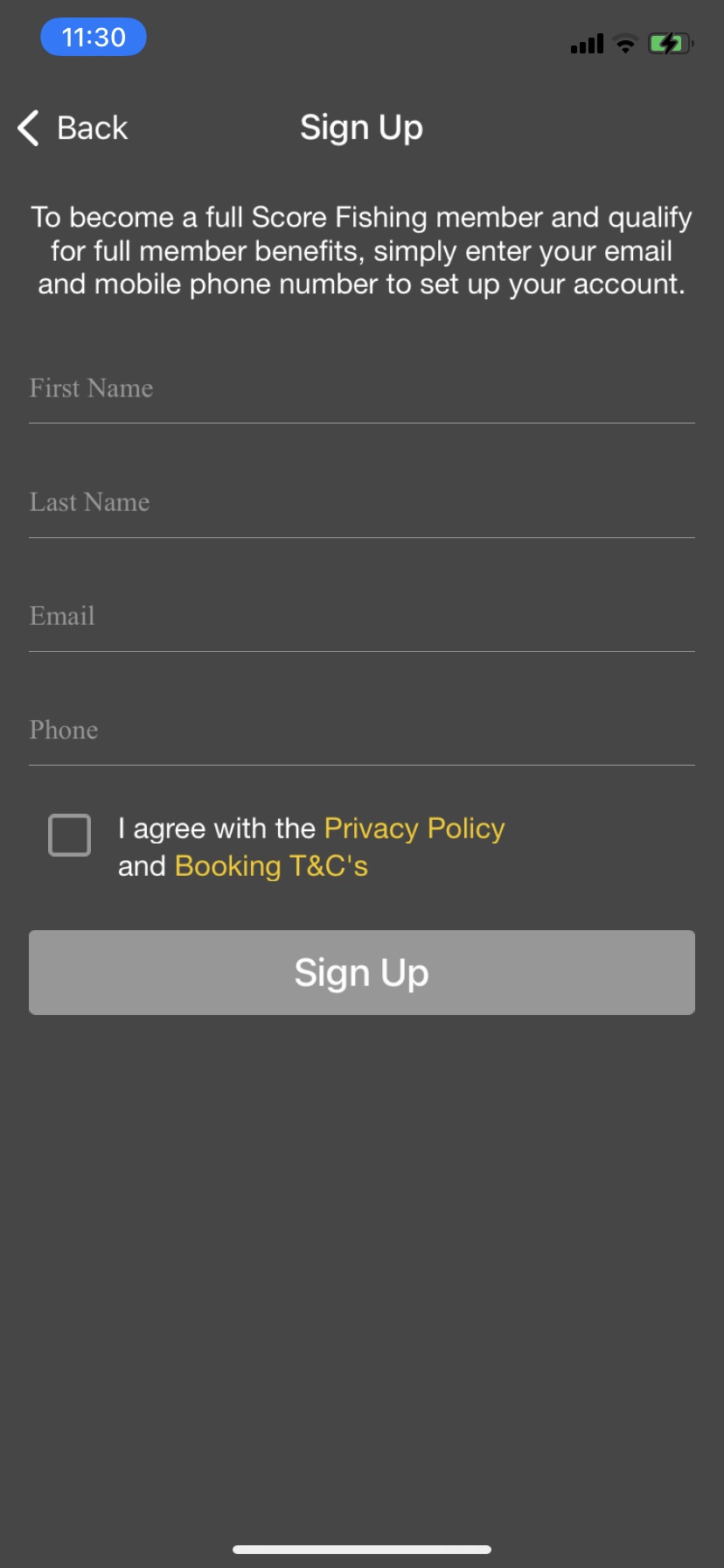Tap the gray Sign Up button
Image resolution: width=724 pixels, height=1568 pixels.
362,973
